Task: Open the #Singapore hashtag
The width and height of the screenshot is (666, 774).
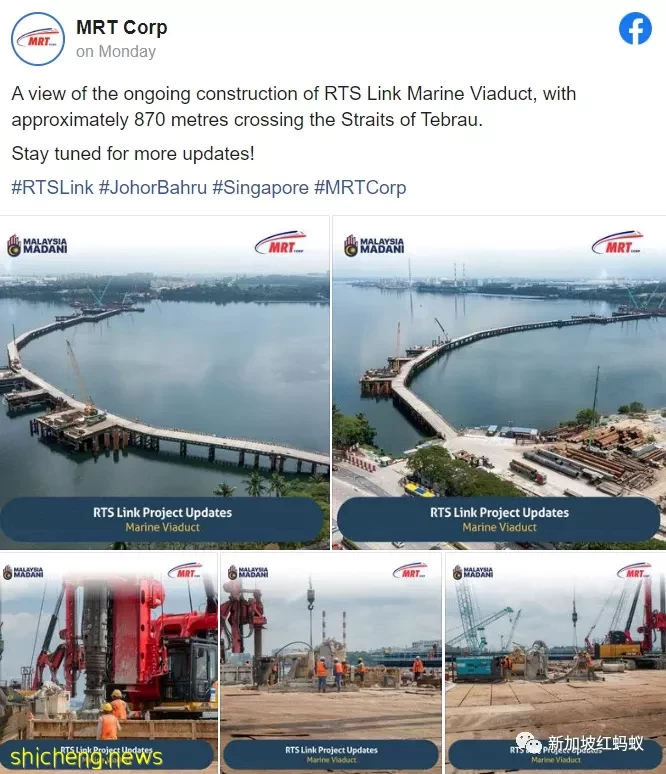Action: tap(260, 187)
